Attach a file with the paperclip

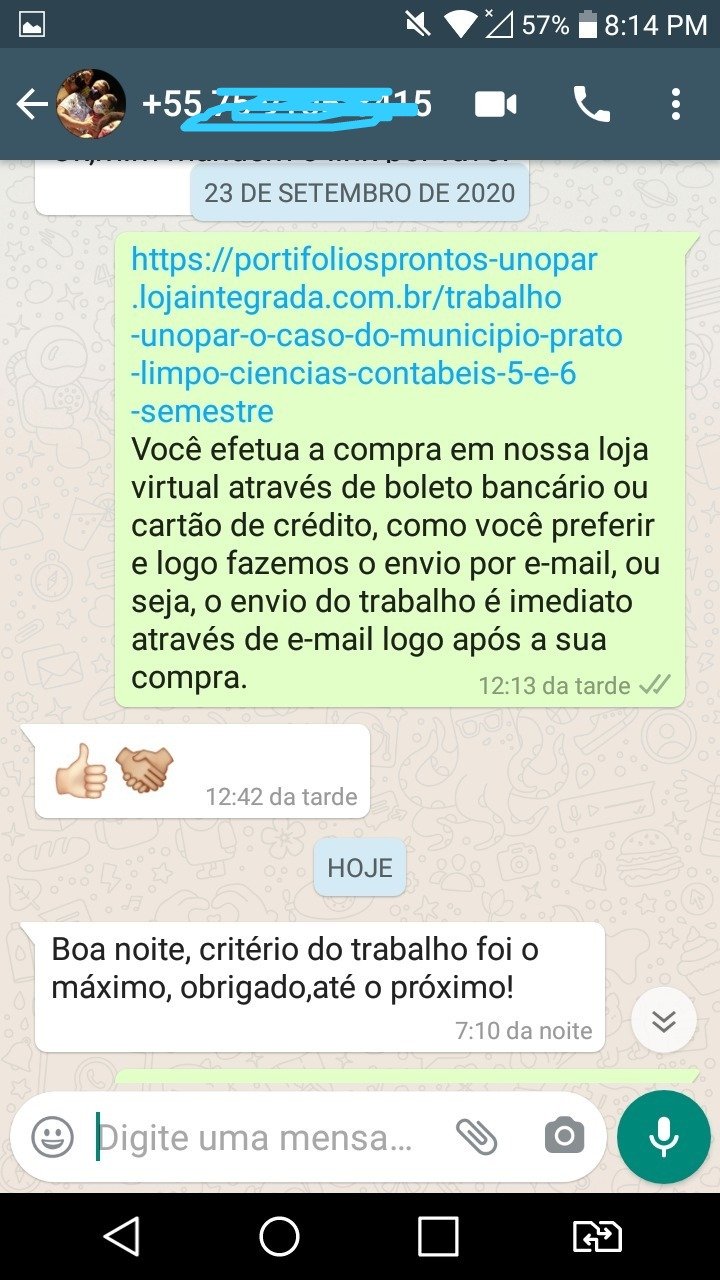tap(477, 1137)
